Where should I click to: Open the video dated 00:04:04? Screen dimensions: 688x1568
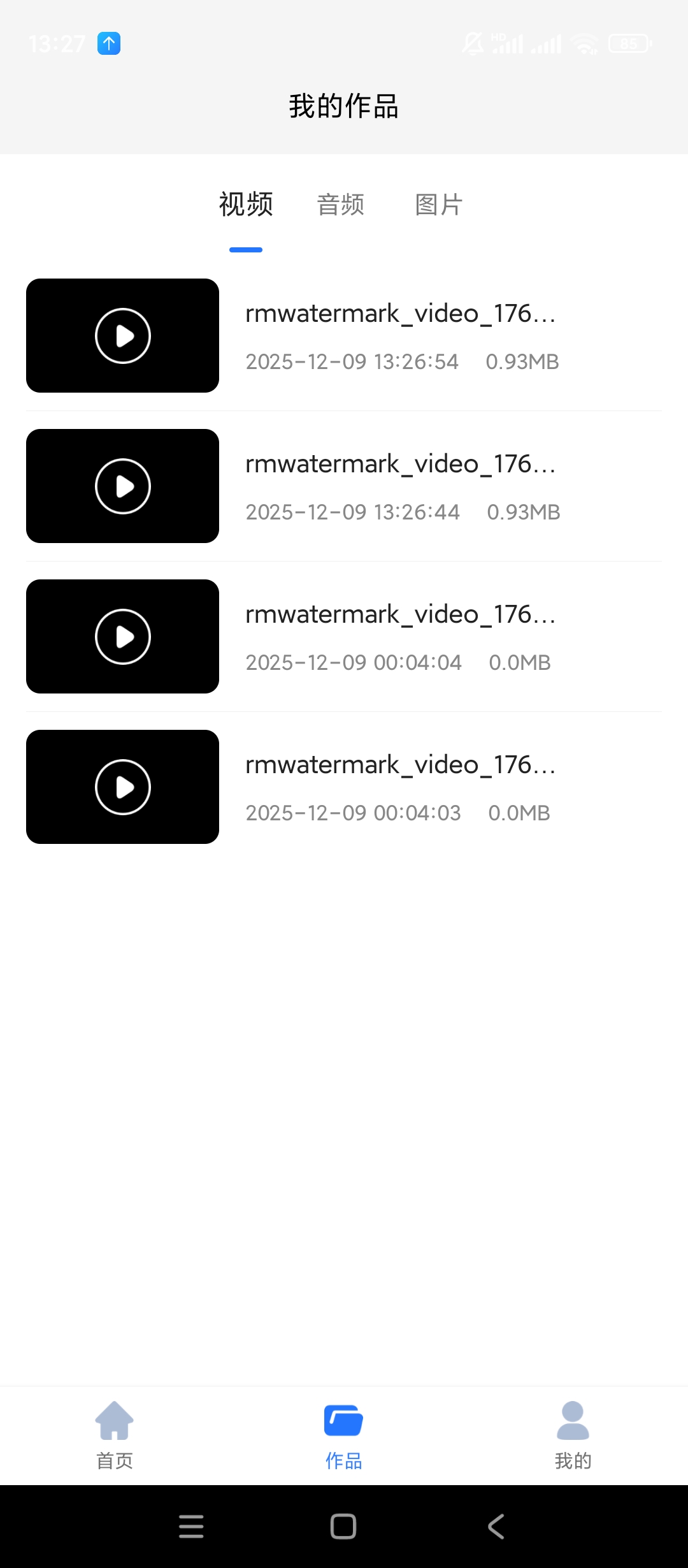tap(123, 637)
